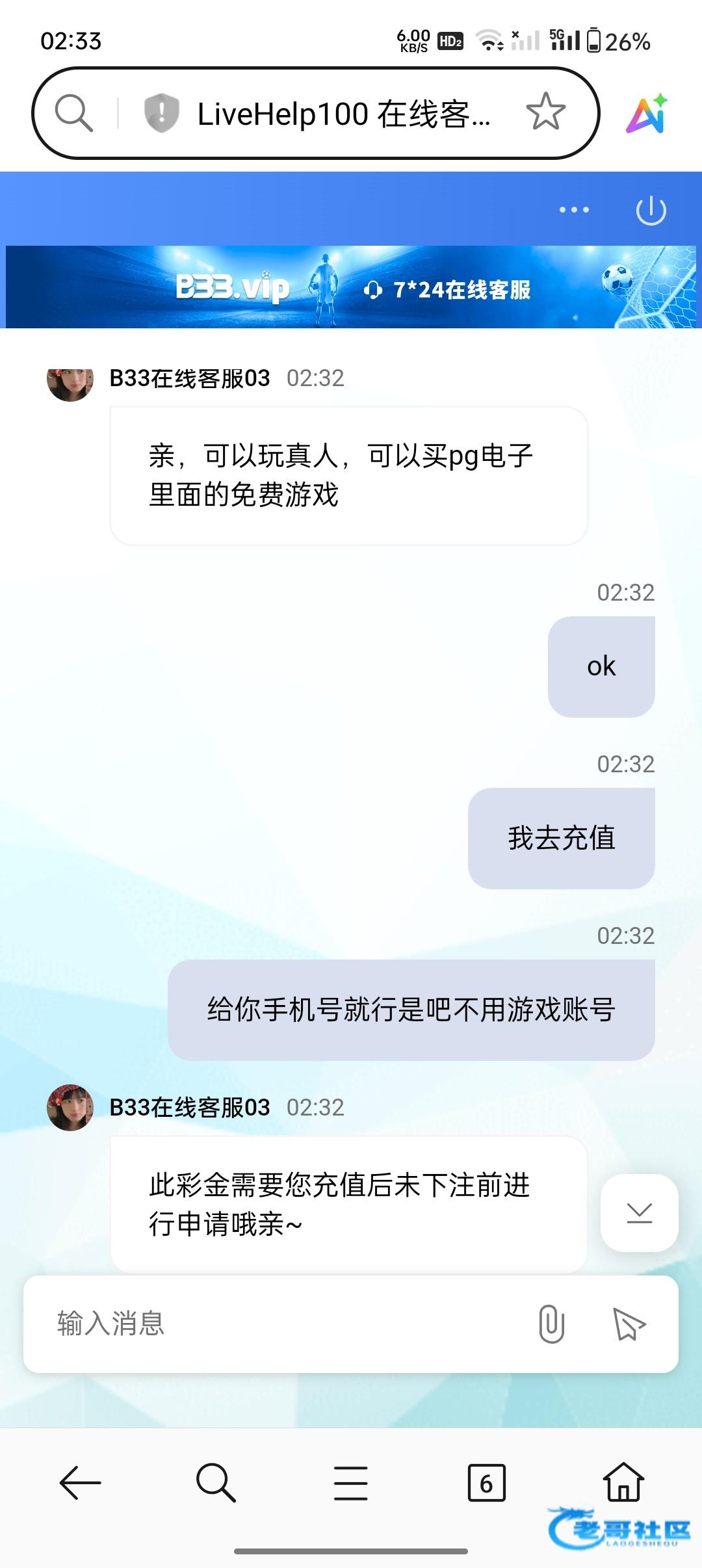Open the browser AI assistant
The width and height of the screenshot is (702, 1568).
click(646, 114)
